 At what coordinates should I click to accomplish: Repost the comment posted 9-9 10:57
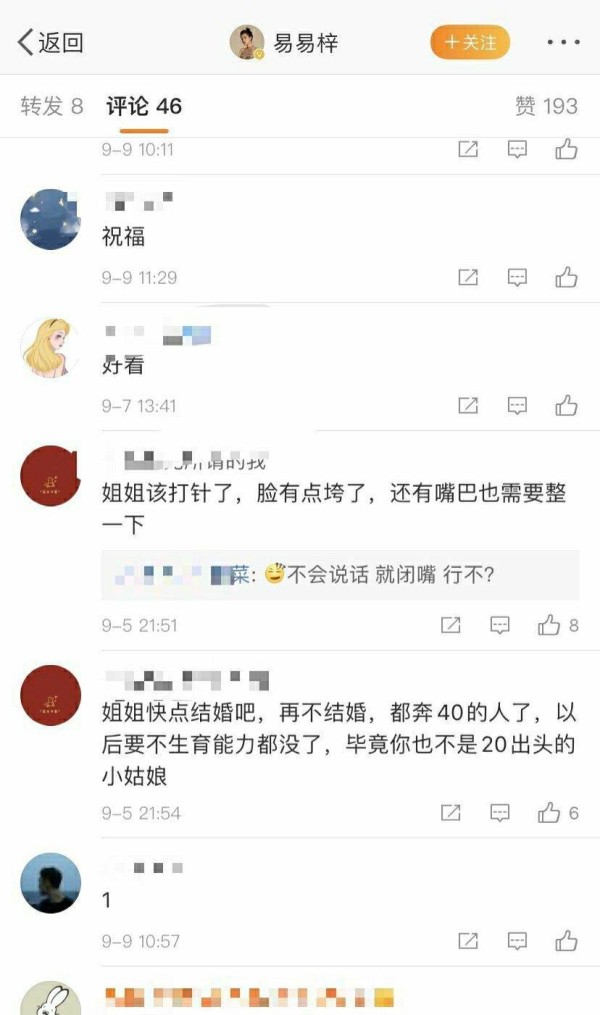pos(468,941)
